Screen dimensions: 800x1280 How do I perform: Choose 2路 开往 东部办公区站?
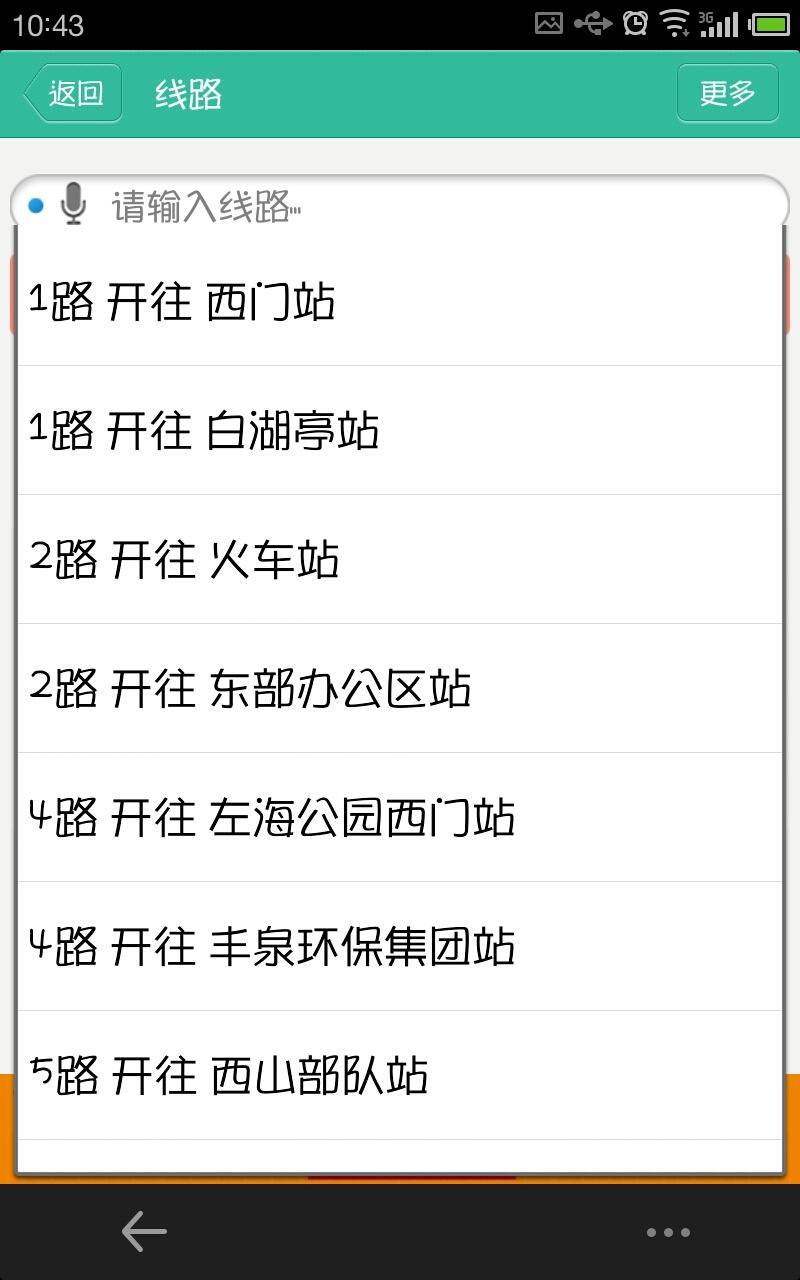point(399,689)
